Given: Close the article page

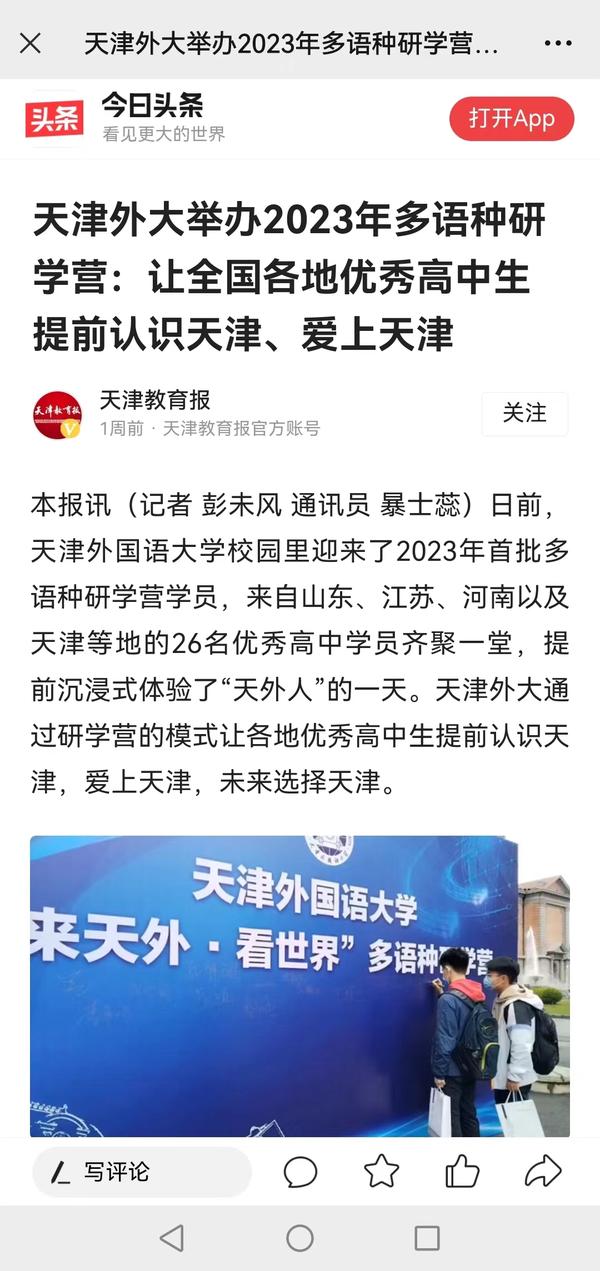Looking at the screenshot, I should tap(31, 43).
